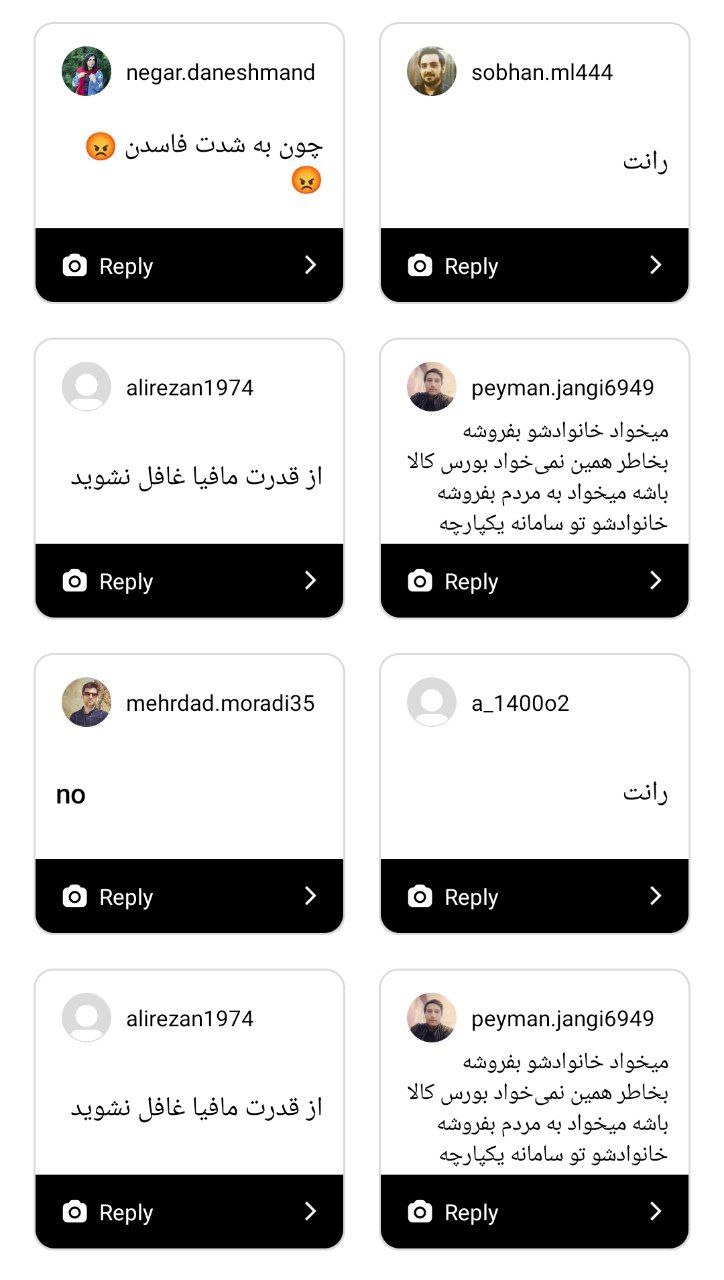
Task: Tap Reply under a_1400o2's response
Action: tap(534, 897)
